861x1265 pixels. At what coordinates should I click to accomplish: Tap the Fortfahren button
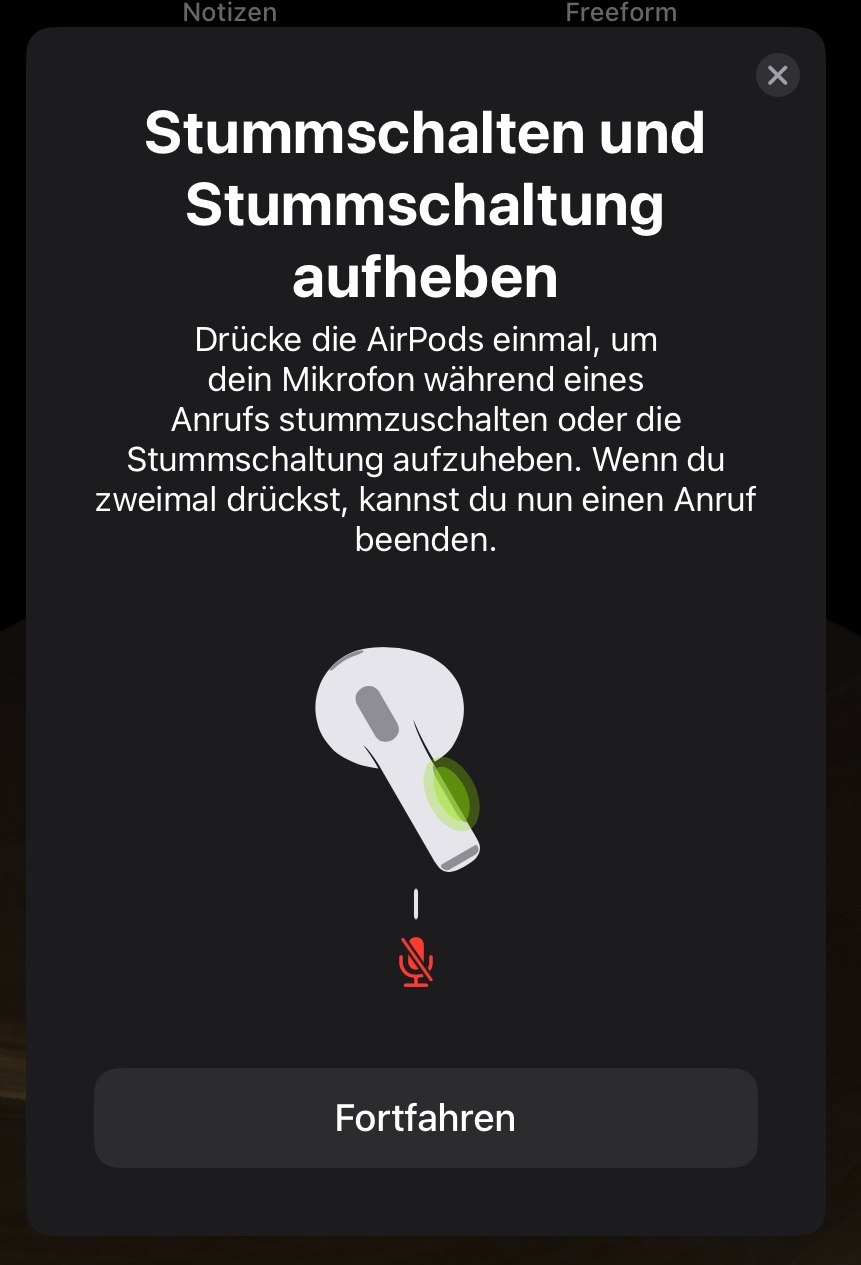click(426, 1117)
